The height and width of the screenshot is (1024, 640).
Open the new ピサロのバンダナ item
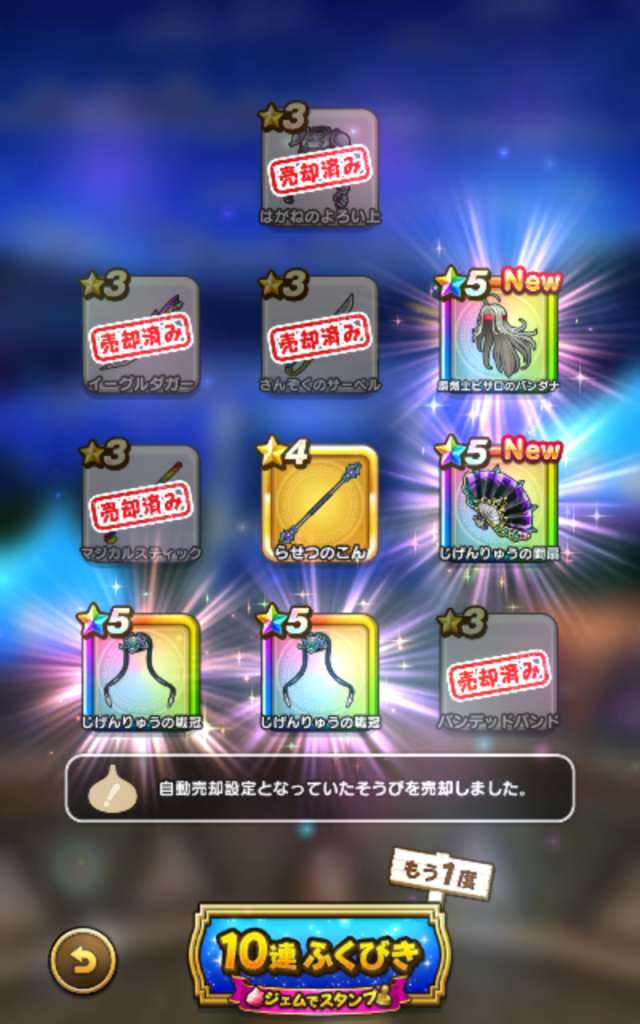tap(498, 335)
